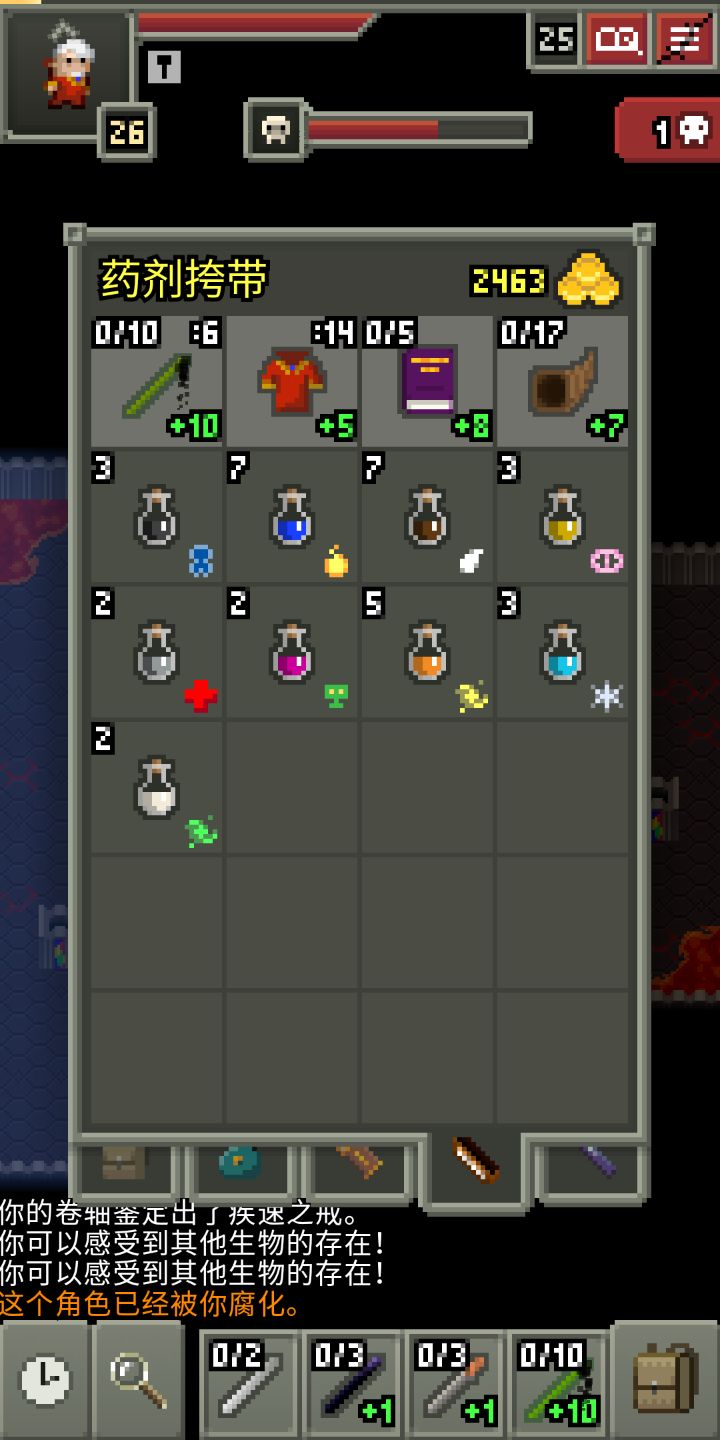Choose the gray potion with red cross
Viewport: 720px width, 1440px height.
coord(157,652)
